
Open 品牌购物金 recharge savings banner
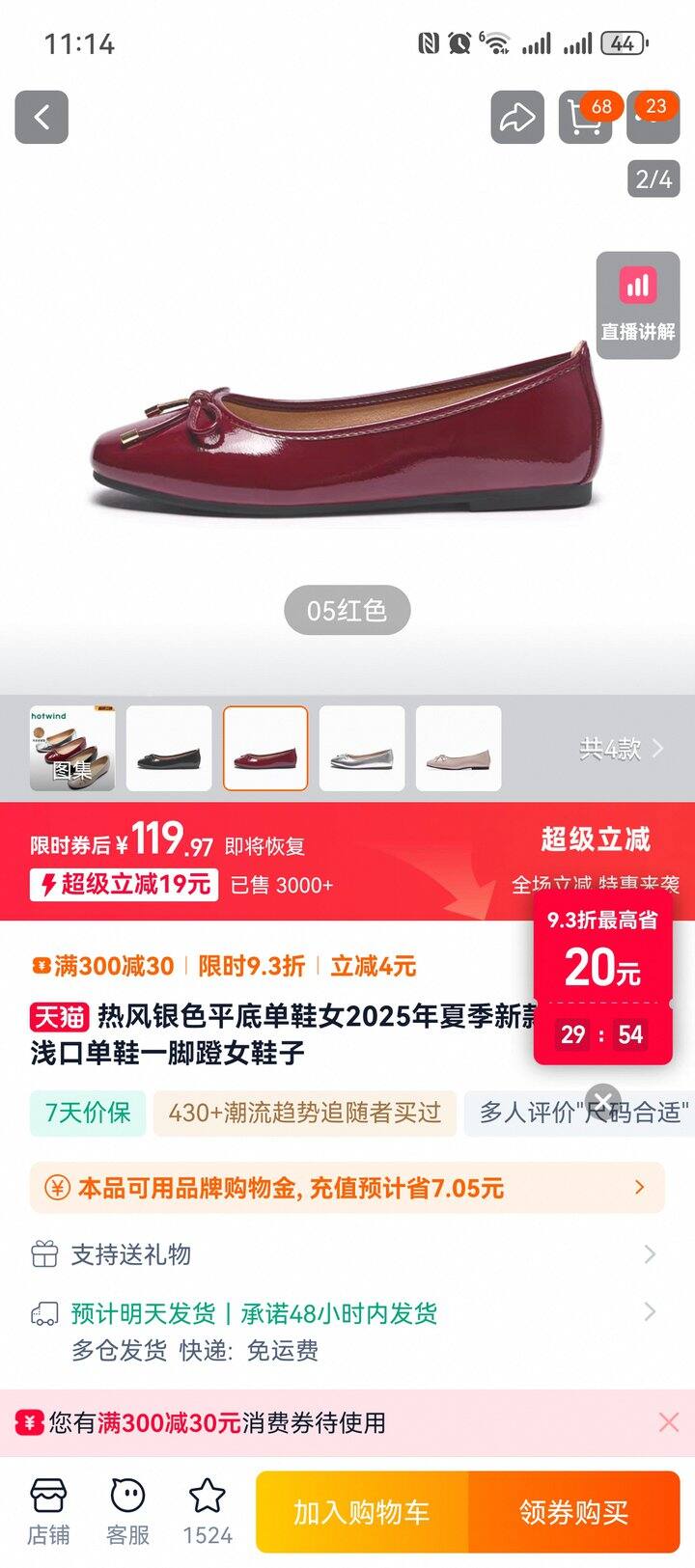pyautogui.click(x=347, y=1188)
